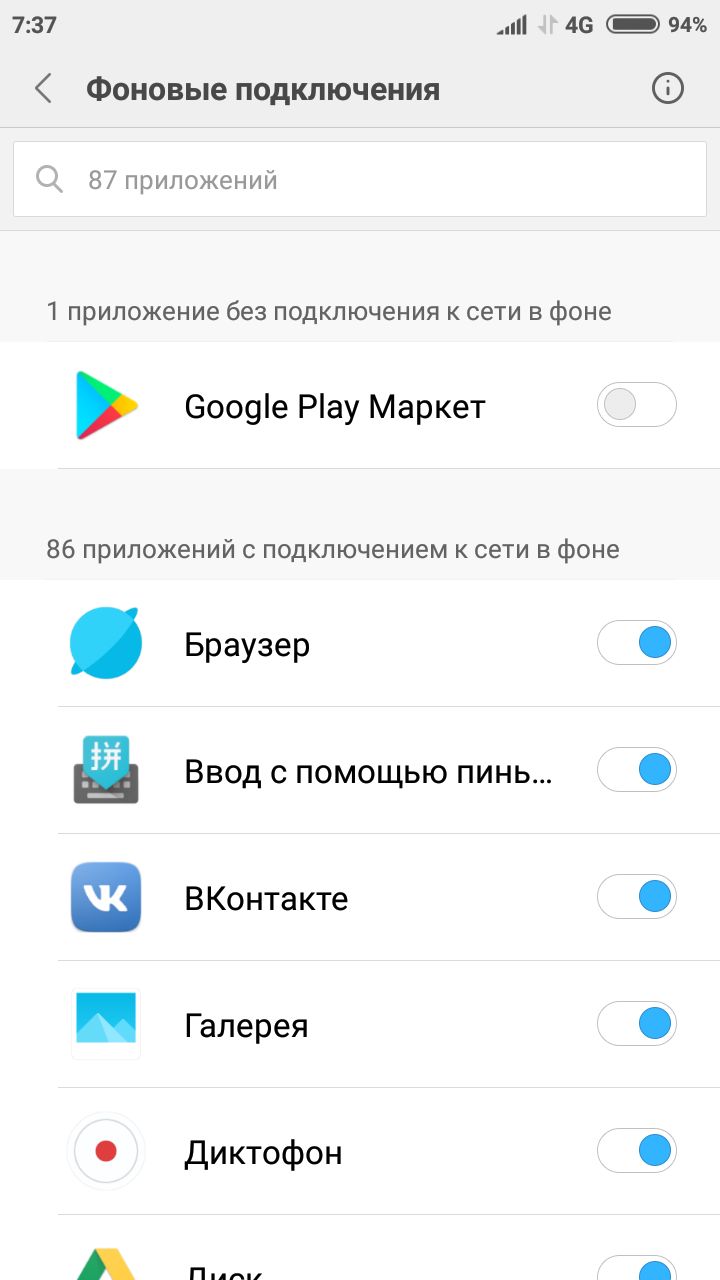
Task: Disable the Диктофон toggle
Action: [x=636, y=1151]
